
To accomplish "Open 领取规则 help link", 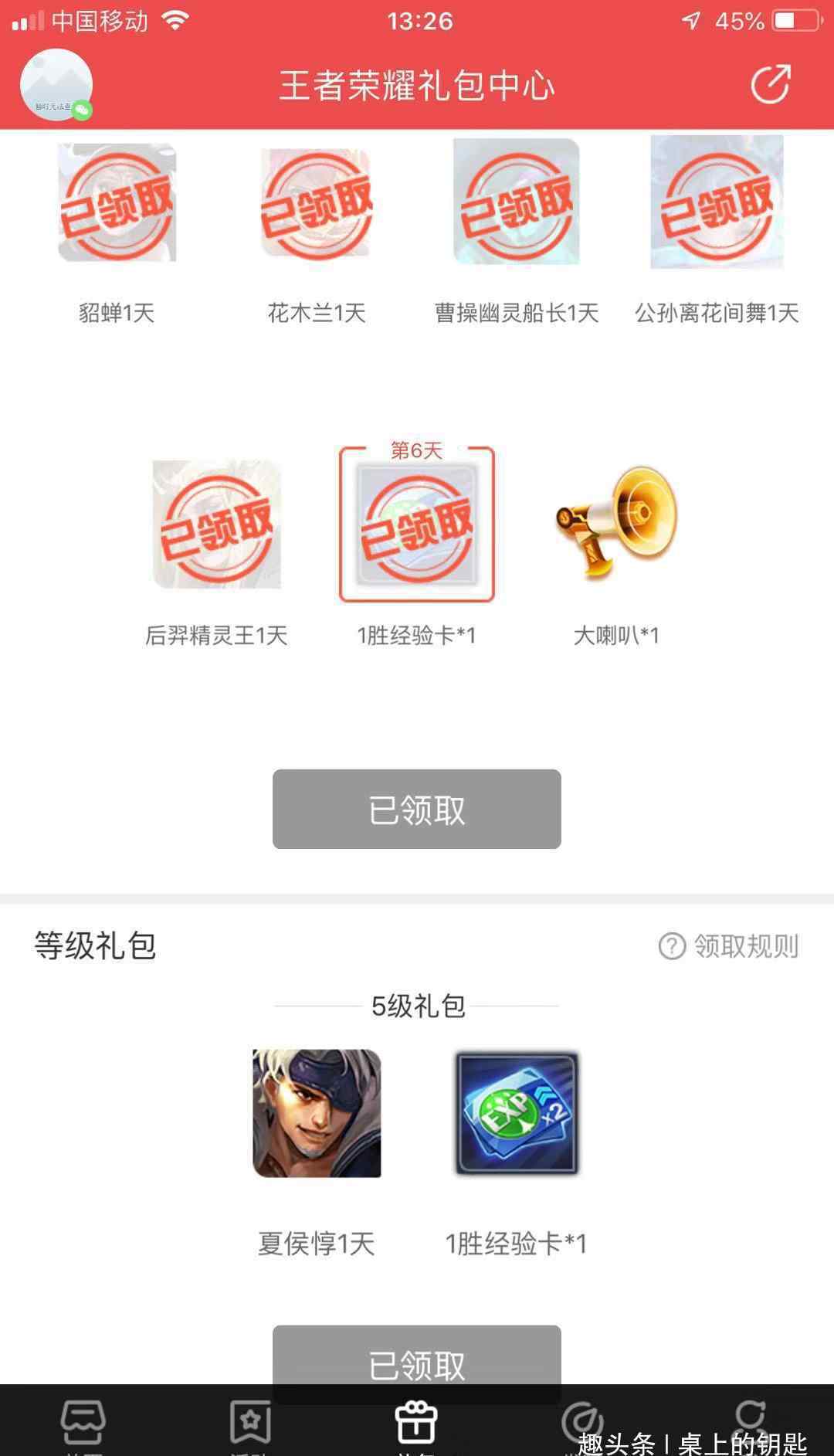I will [729, 945].
